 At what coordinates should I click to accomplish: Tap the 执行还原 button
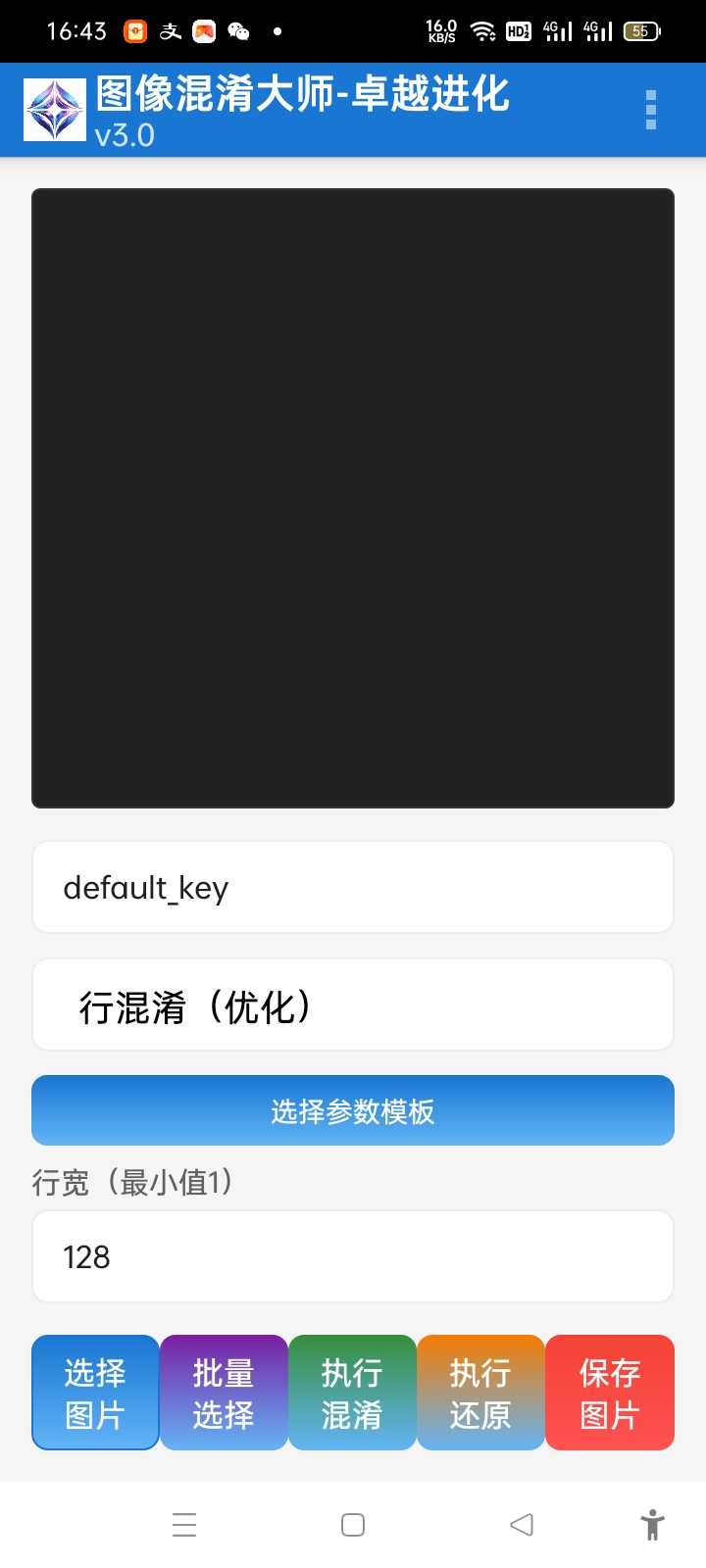coord(480,1393)
